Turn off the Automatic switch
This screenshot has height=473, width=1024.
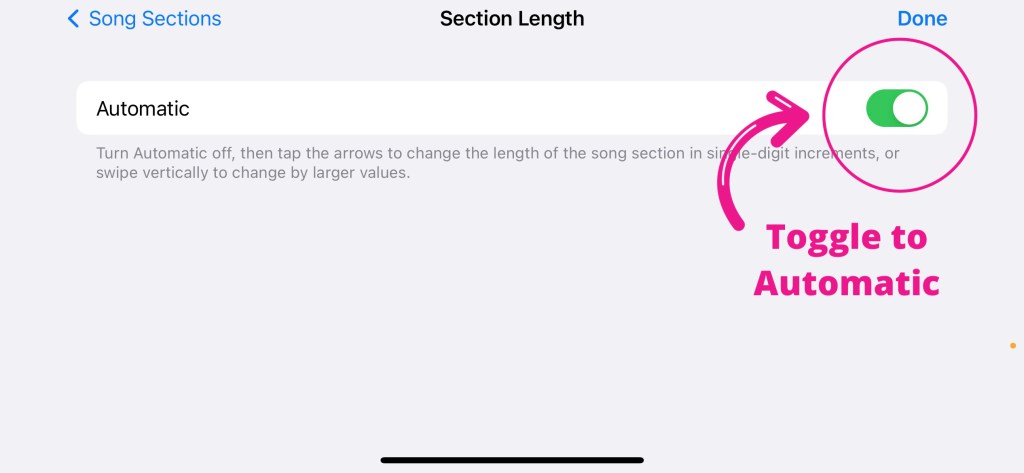[x=896, y=108]
